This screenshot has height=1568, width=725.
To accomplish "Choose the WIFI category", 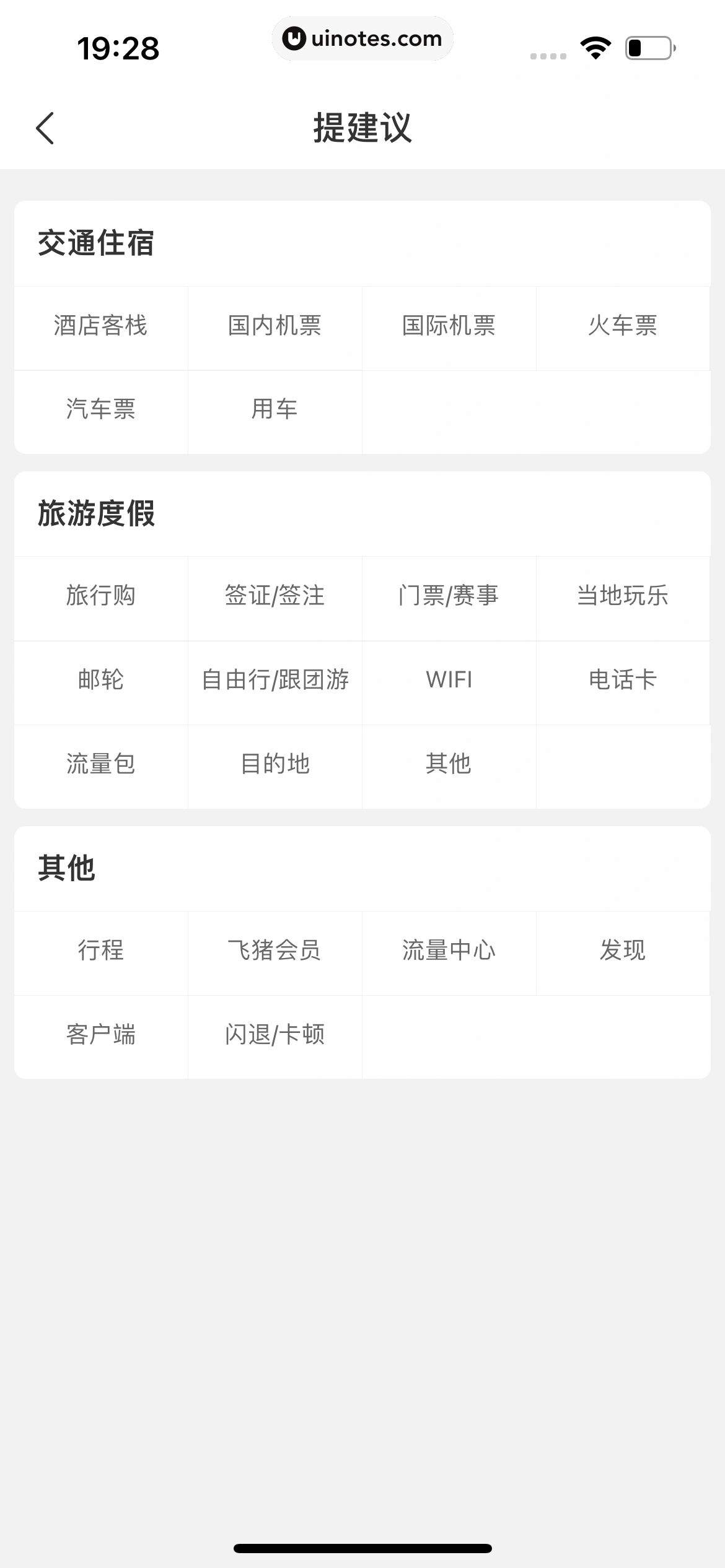I will tap(449, 680).
